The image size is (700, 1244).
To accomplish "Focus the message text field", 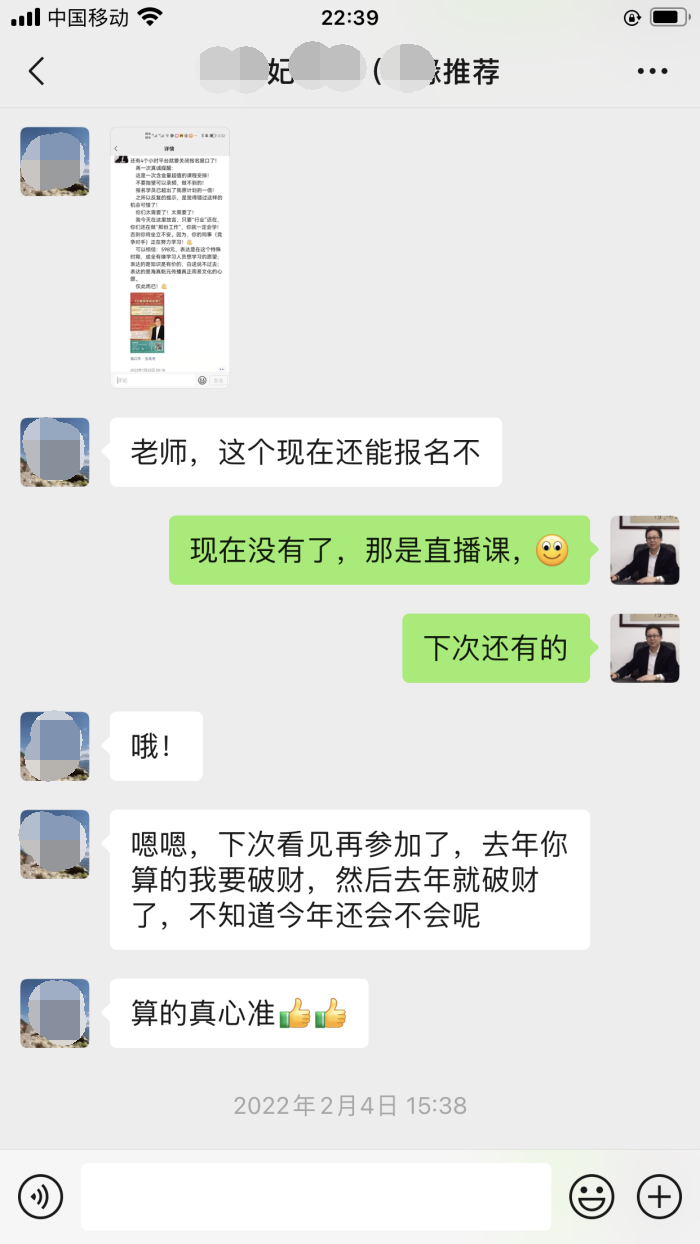I will 316,1196.
